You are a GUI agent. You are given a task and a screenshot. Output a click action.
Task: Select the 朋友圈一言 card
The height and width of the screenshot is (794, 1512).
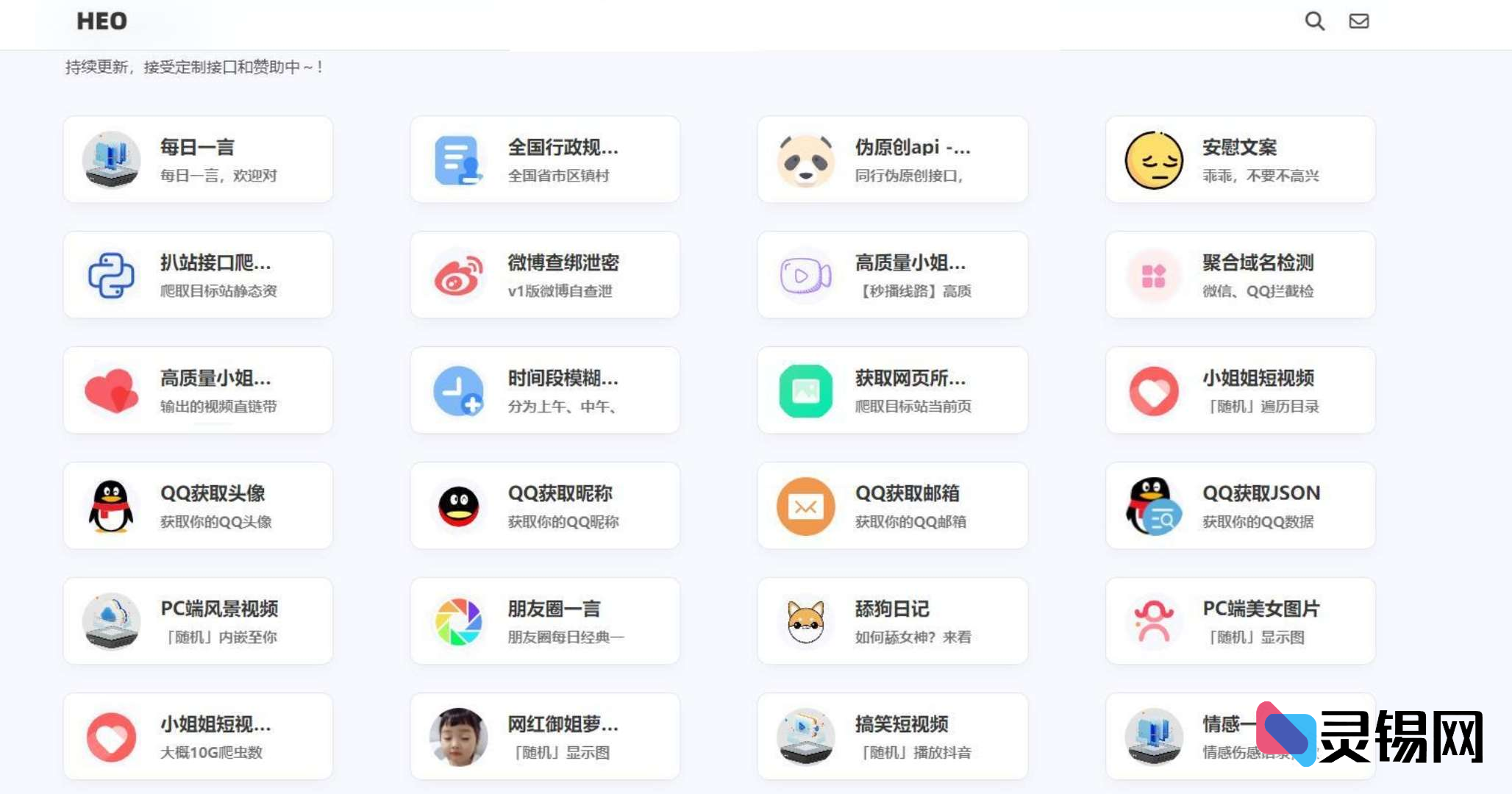point(545,621)
